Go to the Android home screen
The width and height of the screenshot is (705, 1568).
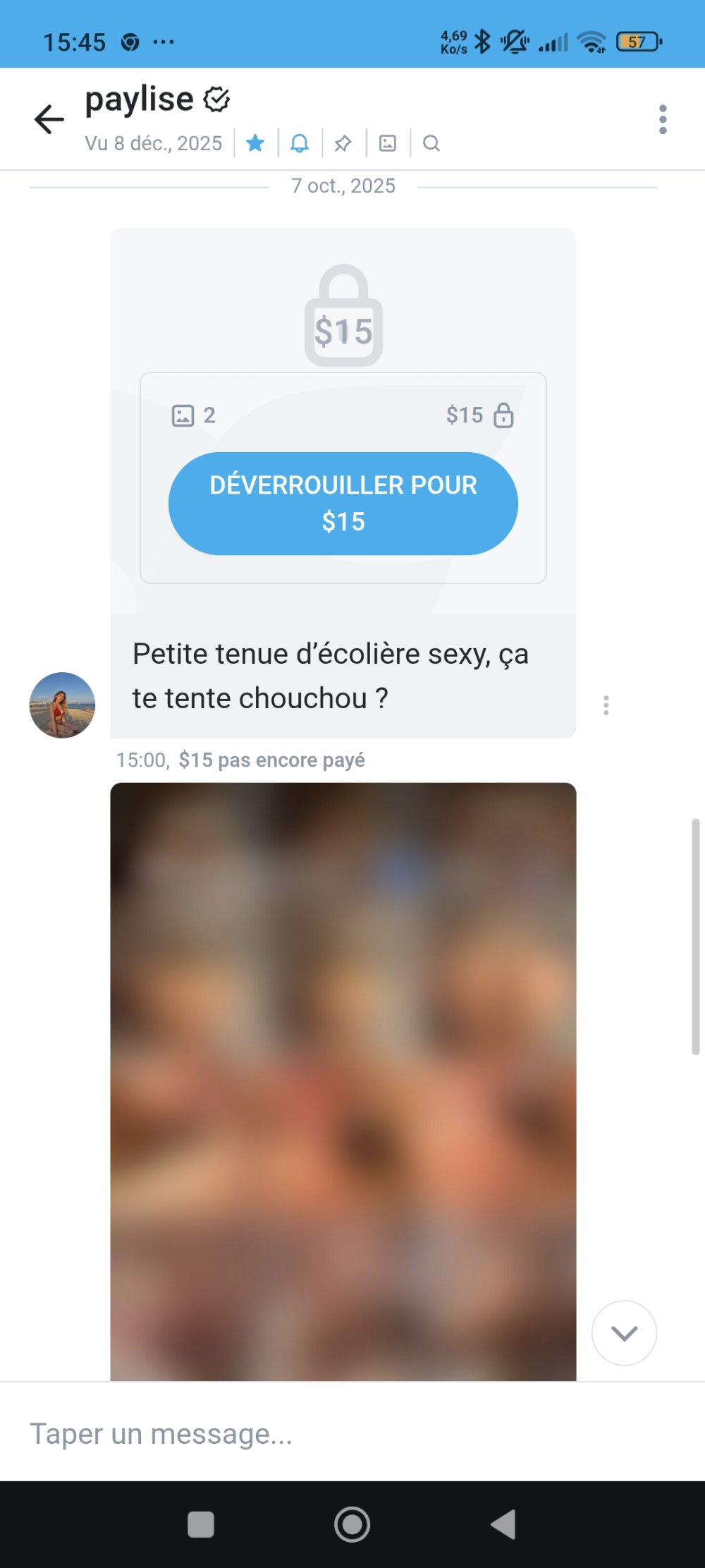(352, 1525)
